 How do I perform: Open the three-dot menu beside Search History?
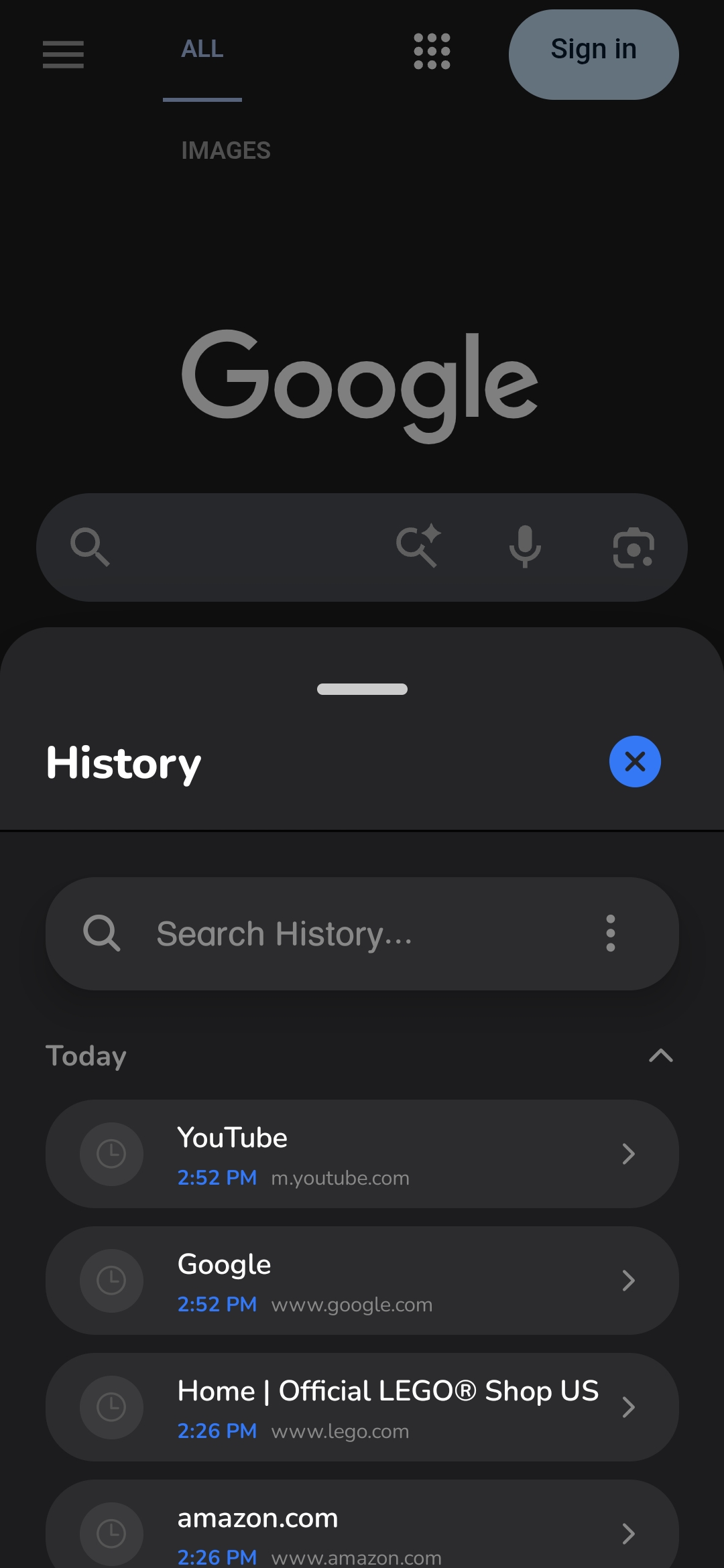click(x=611, y=933)
